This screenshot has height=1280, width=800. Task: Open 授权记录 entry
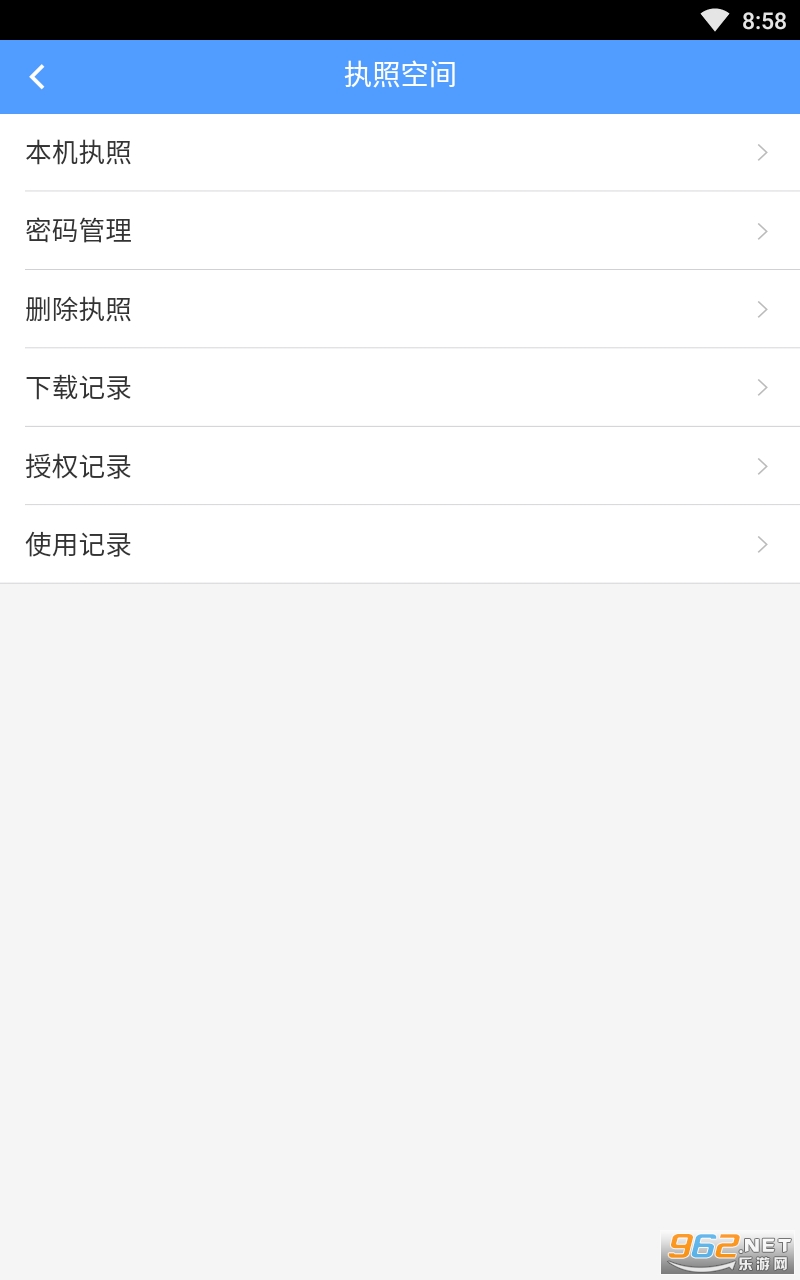pyautogui.click(x=400, y=466)
